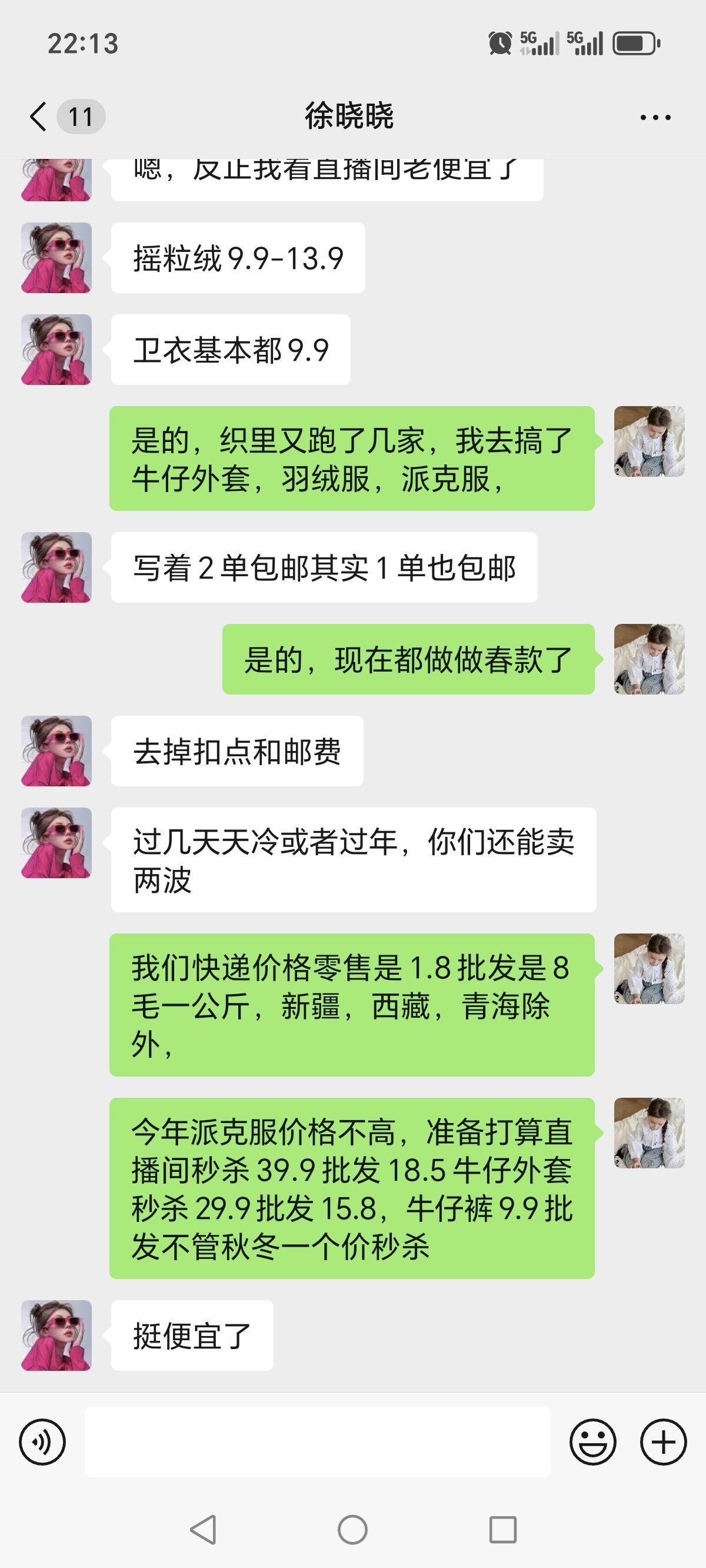706x1568 pixels.
Task: Open system recent apps
Action: click(502, 1530)
